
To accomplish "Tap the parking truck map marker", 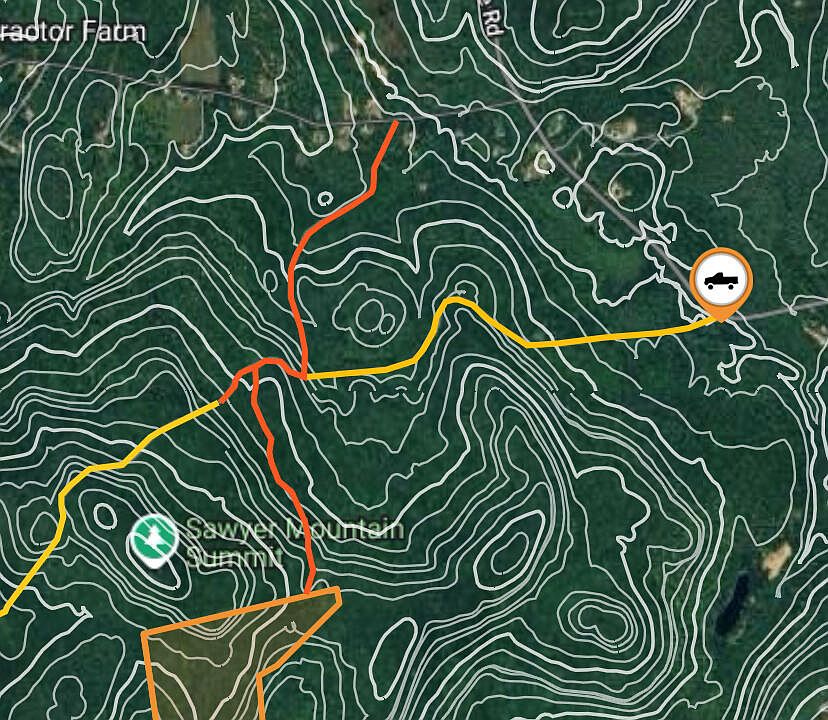I will pos(720,281).
